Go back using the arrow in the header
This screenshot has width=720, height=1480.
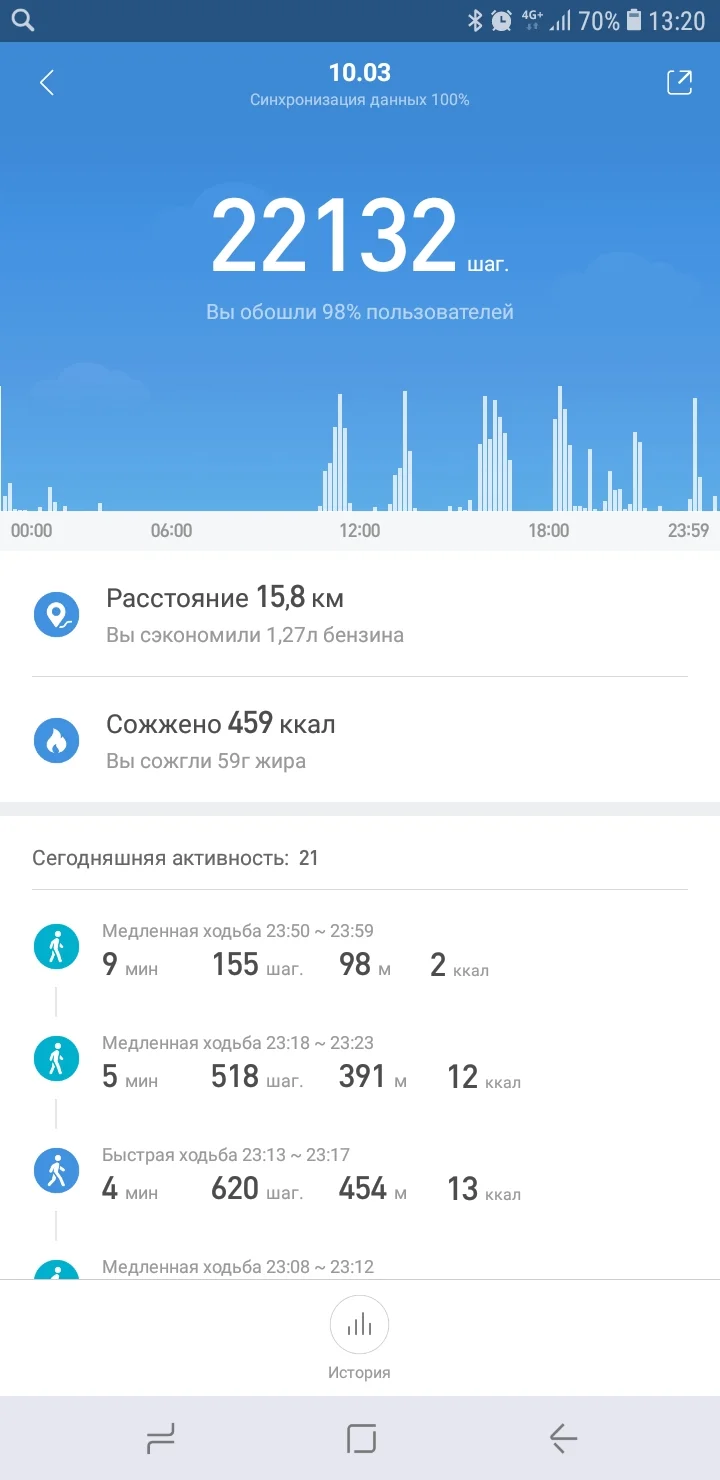click(x=46, y=82)
